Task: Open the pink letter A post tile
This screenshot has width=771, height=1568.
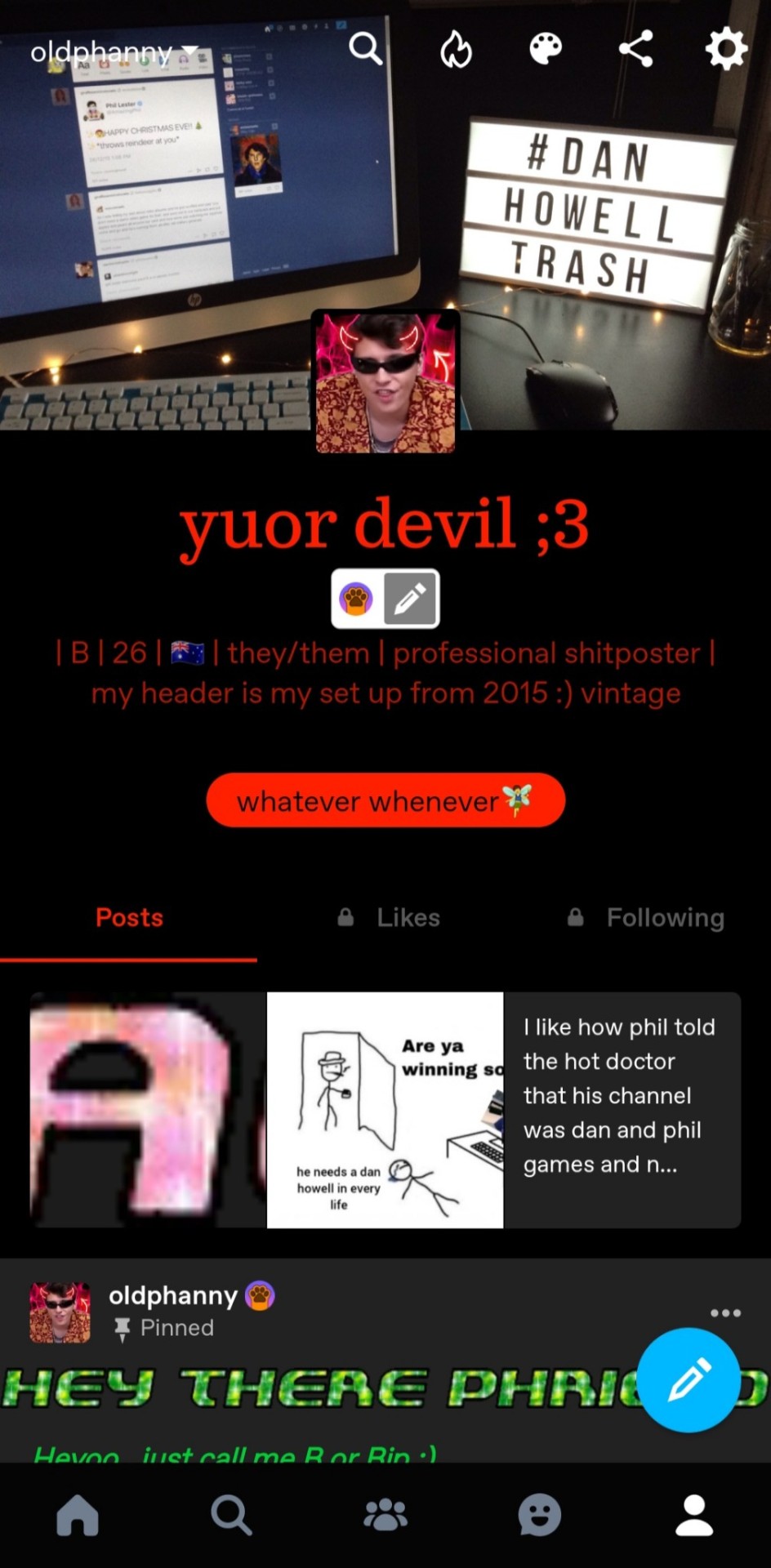Action: pos(148,1110)
